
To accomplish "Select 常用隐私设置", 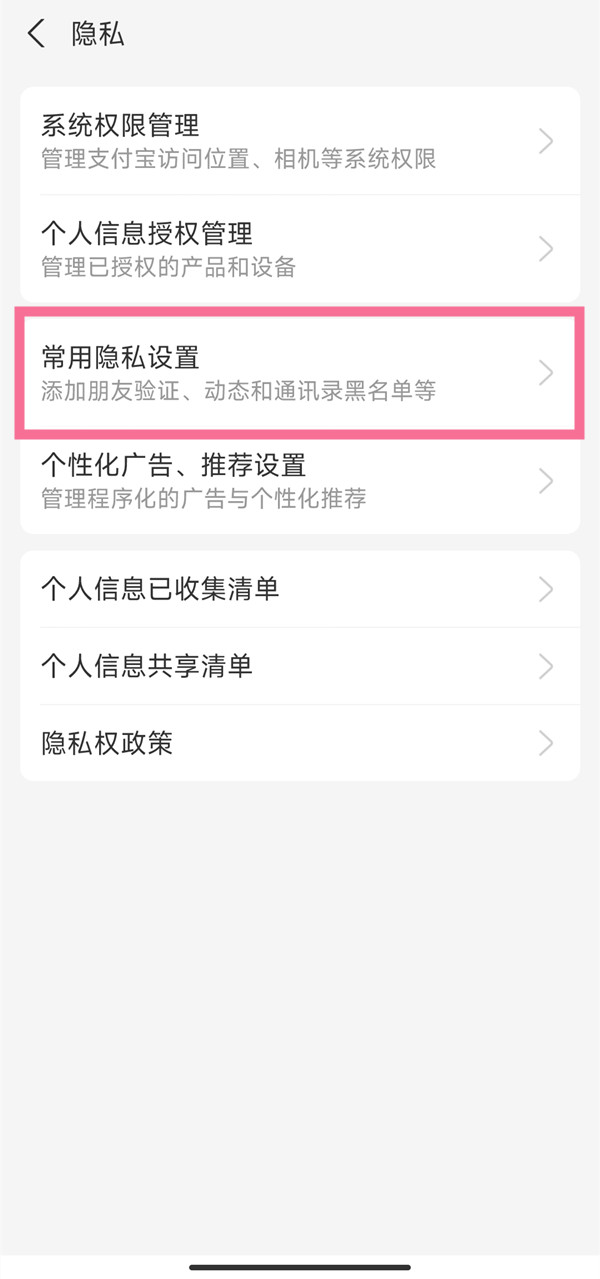I will (300, 373).
